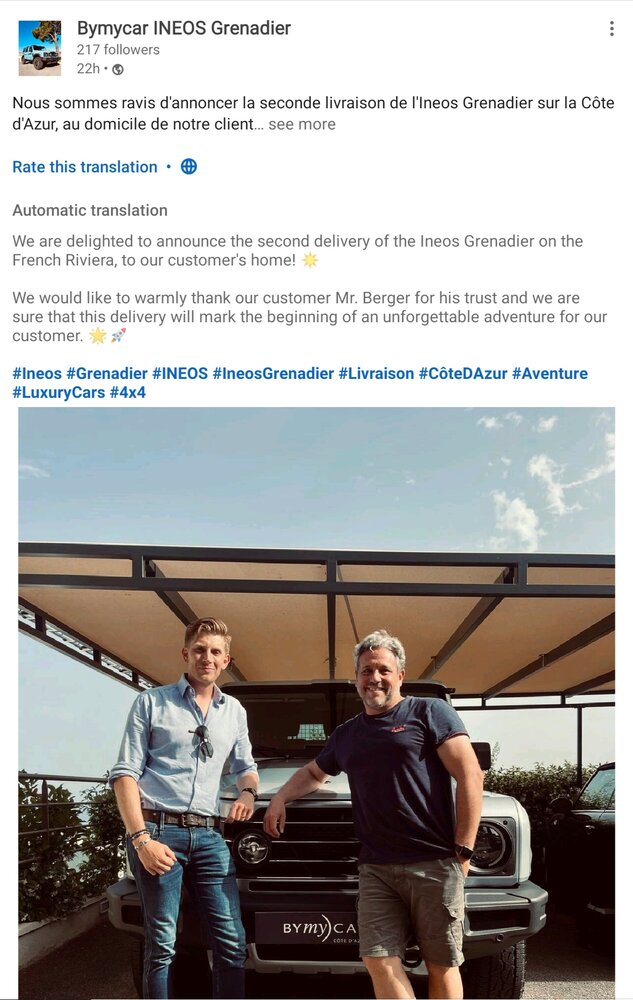View the post photo full screen
Screen dimensions: 633x1000
point(316,700)
